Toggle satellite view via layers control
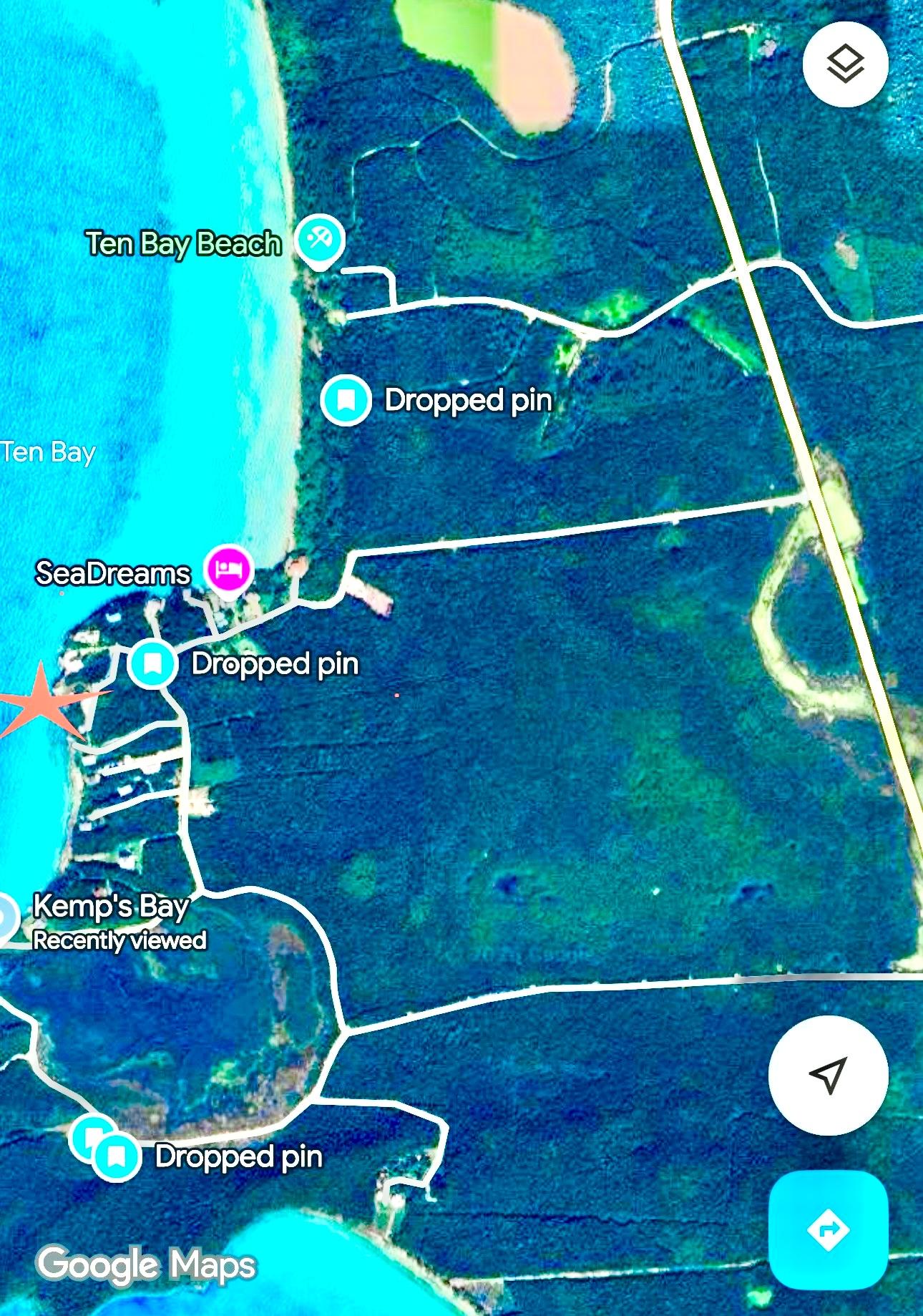This screenshot has height=1316, width=923. pyautogui.click(x=845, y=64)
